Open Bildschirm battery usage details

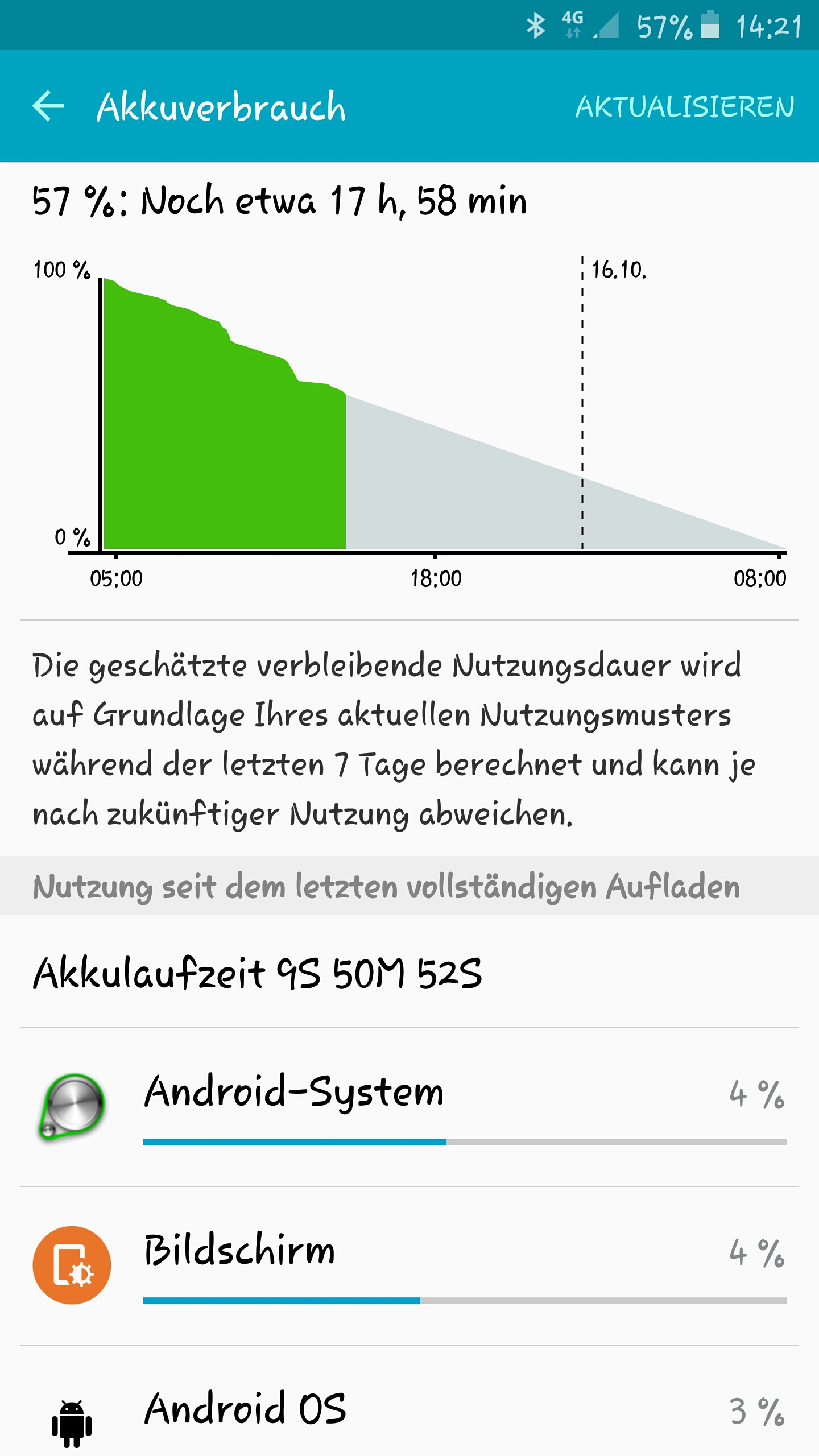coord(409,1265)
